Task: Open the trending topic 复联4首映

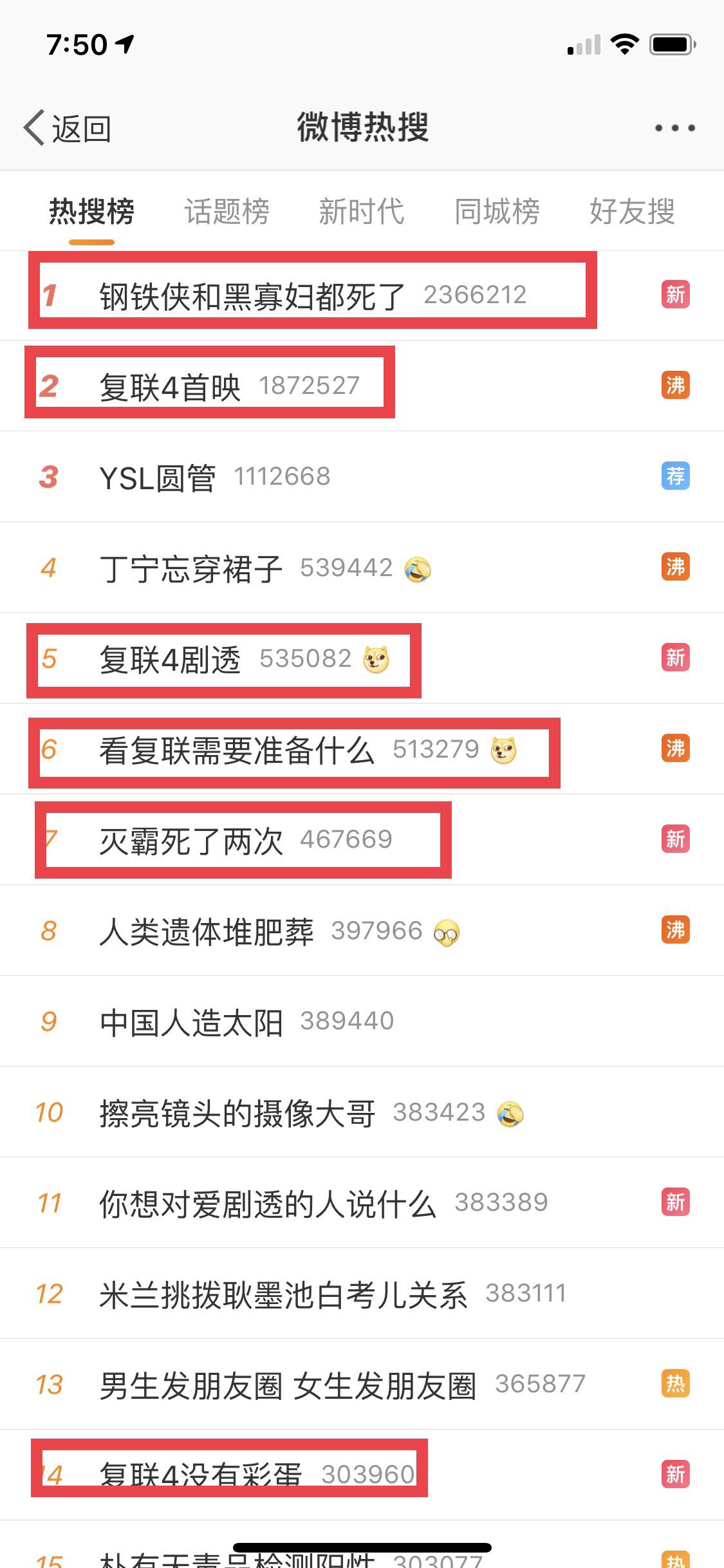Action: [x=170, y=386]
